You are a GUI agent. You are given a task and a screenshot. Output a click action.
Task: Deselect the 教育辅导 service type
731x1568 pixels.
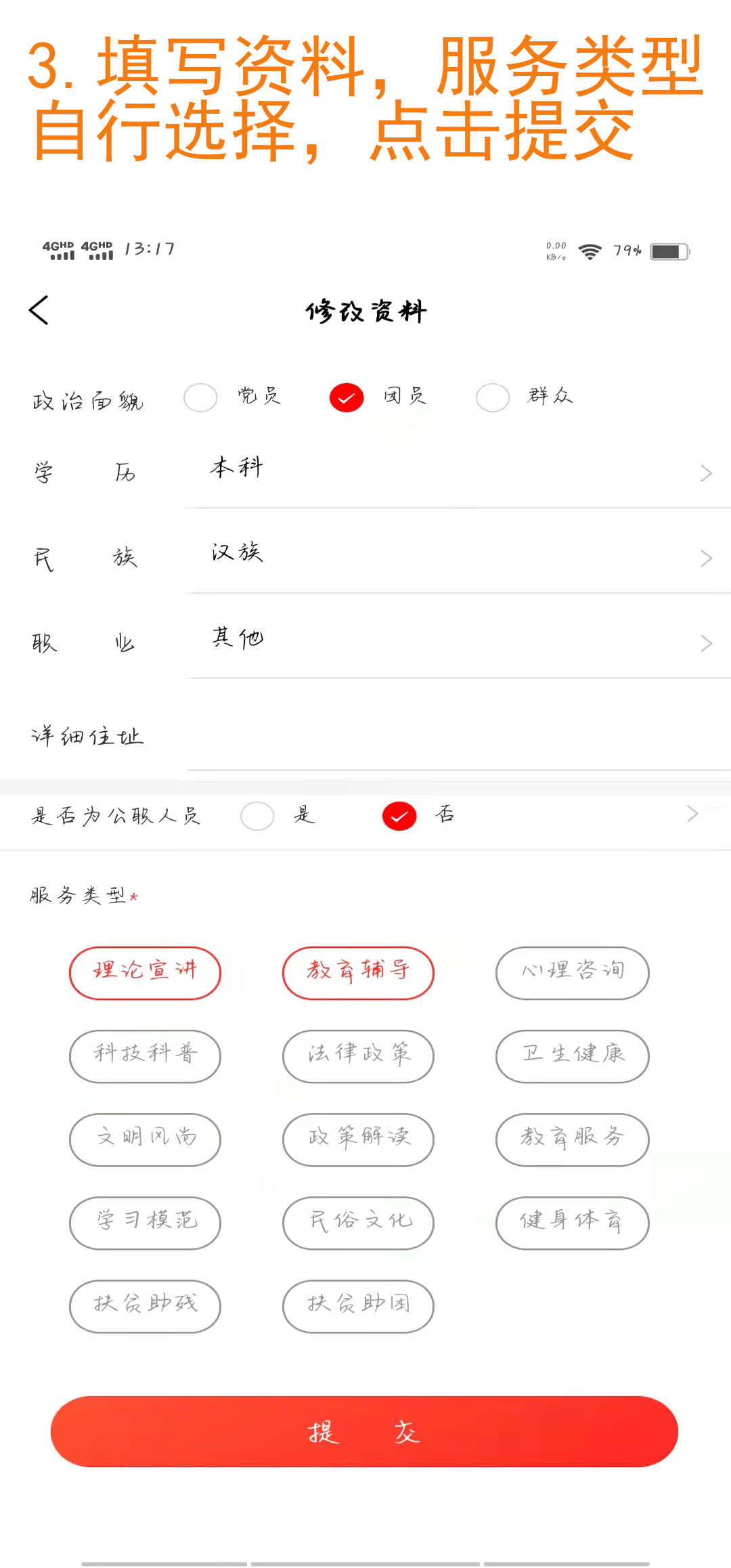(x=358, y=973)
